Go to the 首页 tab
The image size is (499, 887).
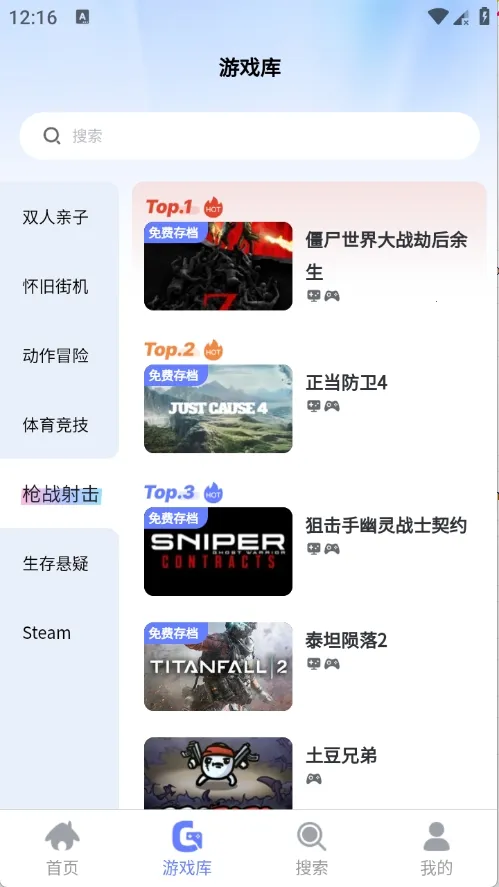click(x=62, y=848)
